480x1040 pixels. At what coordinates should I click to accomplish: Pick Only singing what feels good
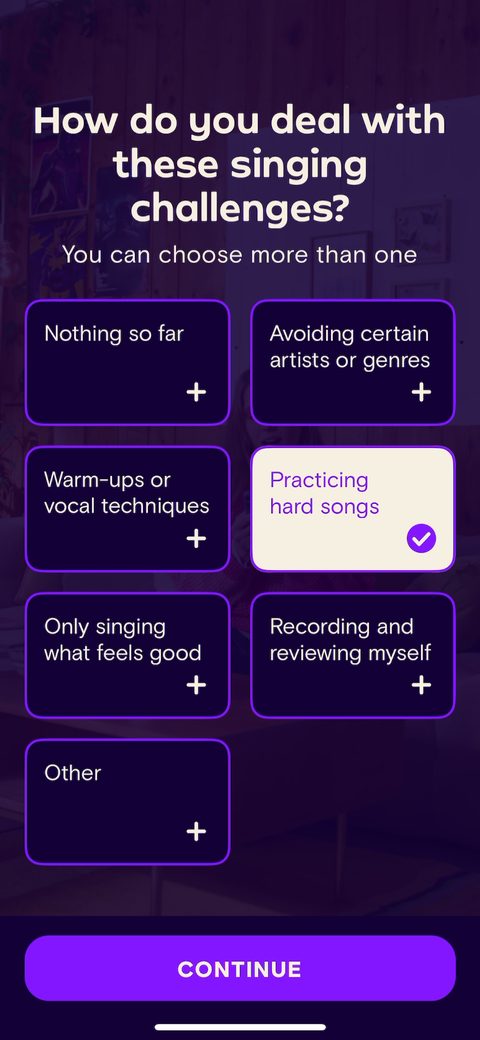[127, 655]
